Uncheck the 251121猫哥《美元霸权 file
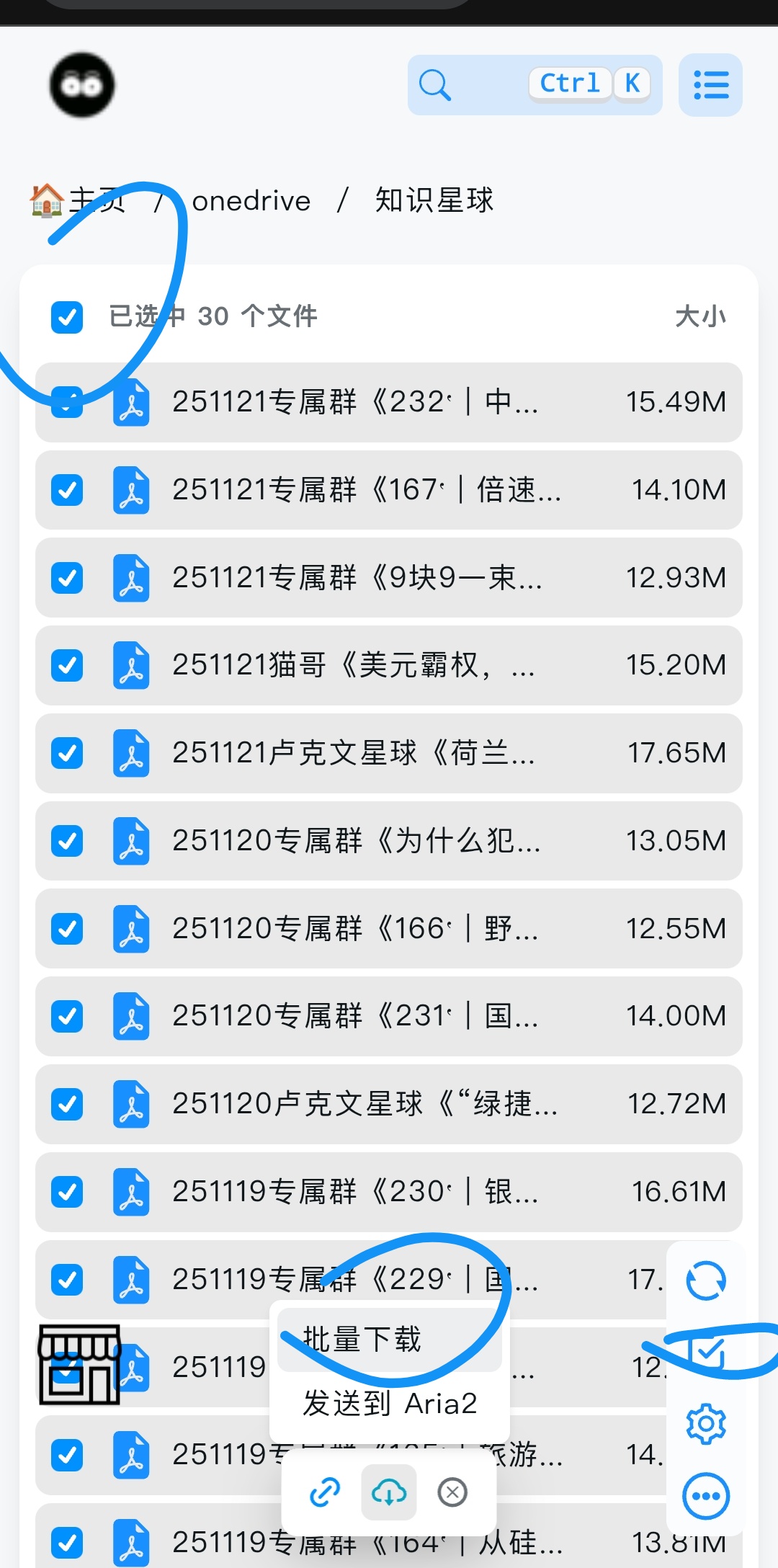This screenshot has height=1568, width=778. [x=67, y=666]
